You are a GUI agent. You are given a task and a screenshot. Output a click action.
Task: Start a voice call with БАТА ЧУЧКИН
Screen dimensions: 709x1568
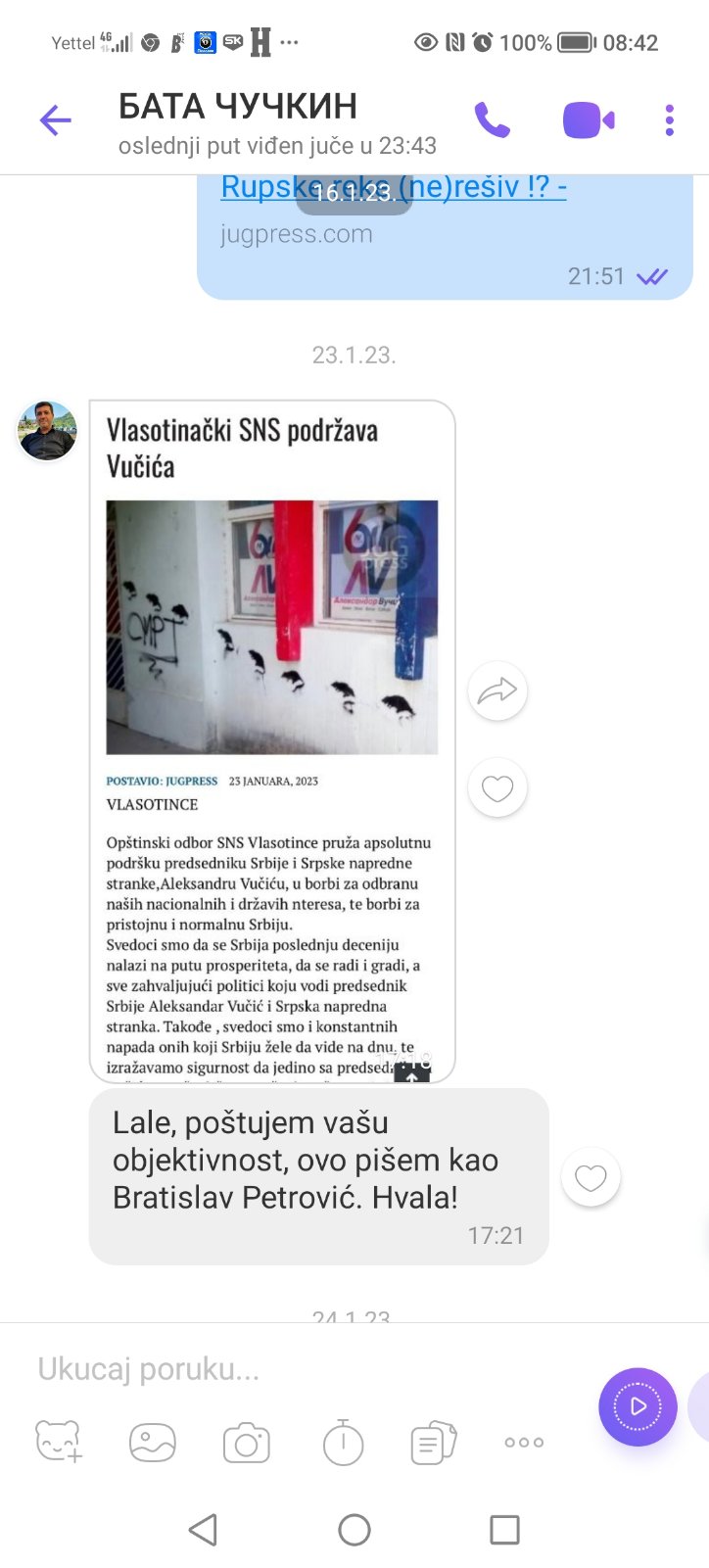pyautogui.click(x=493, y=120)
